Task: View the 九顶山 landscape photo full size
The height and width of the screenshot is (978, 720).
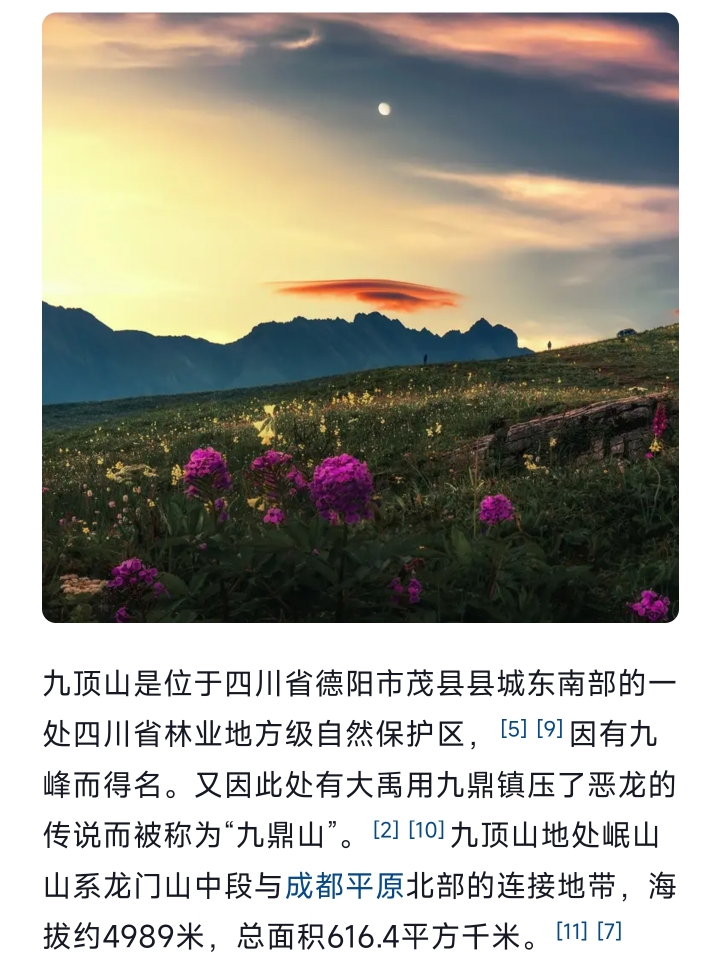Action: (x=360, y=318)
